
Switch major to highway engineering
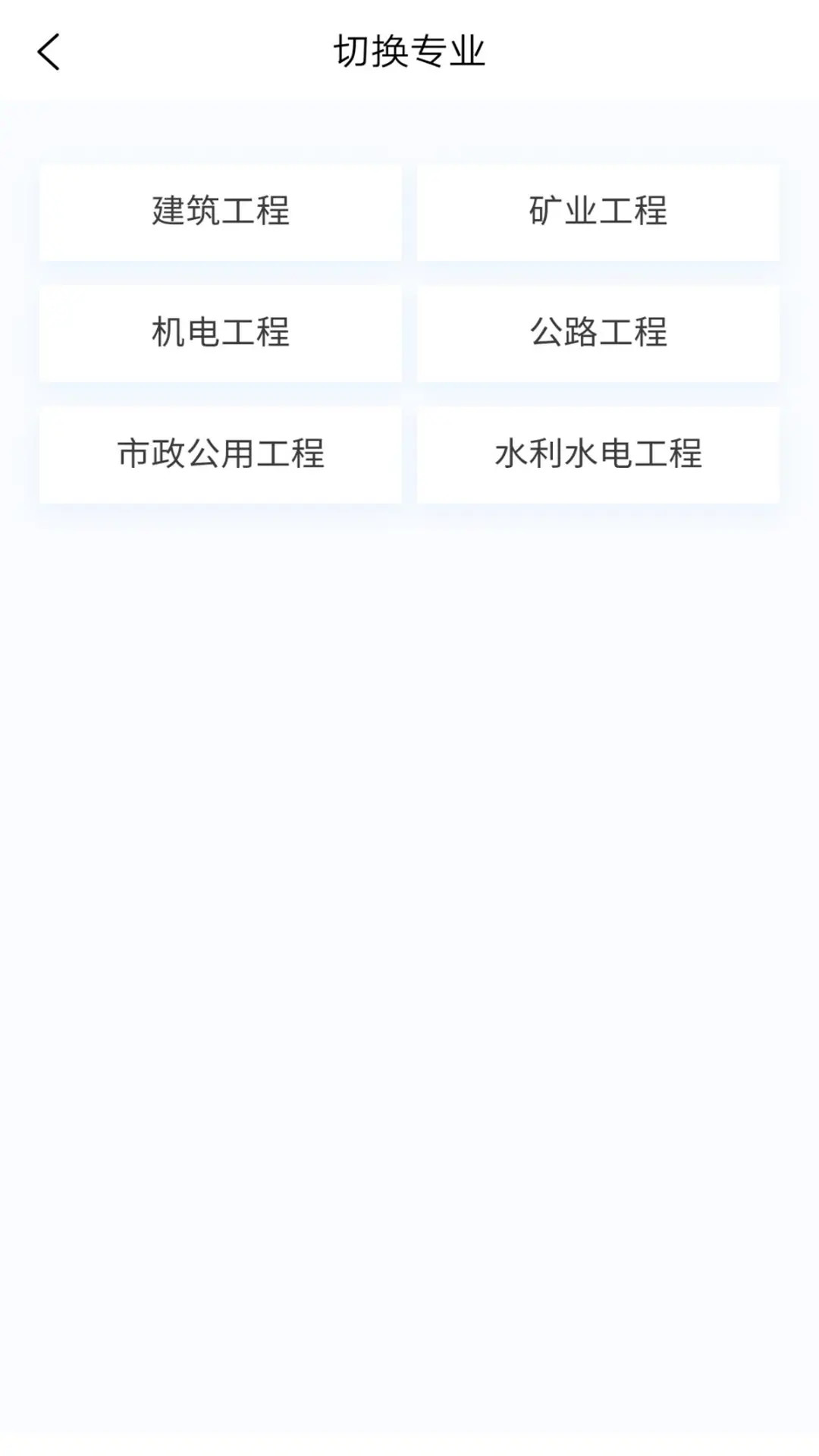click(x=598, y=334)
